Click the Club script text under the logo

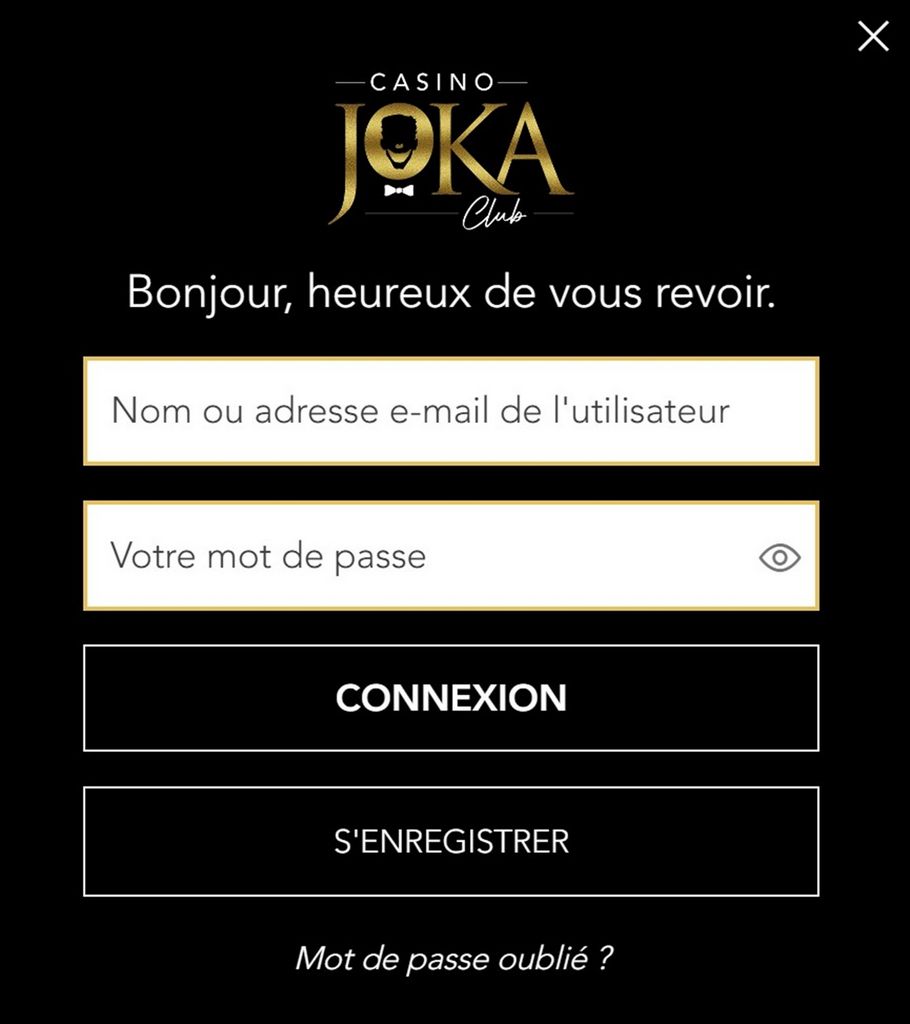click(x=497, y=213)
